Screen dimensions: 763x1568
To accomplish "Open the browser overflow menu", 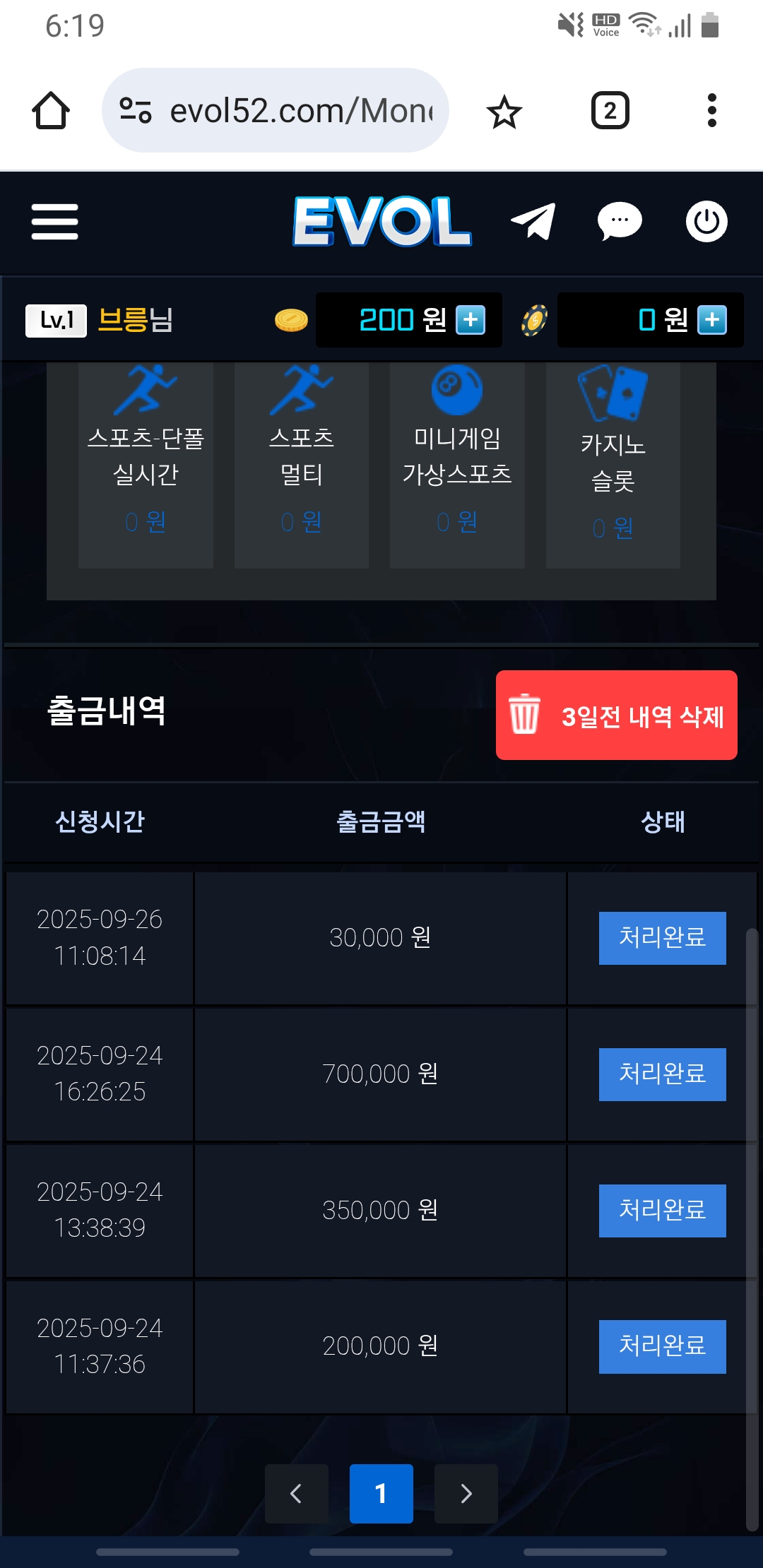I will pyautogui.click(x=711, y=111).
